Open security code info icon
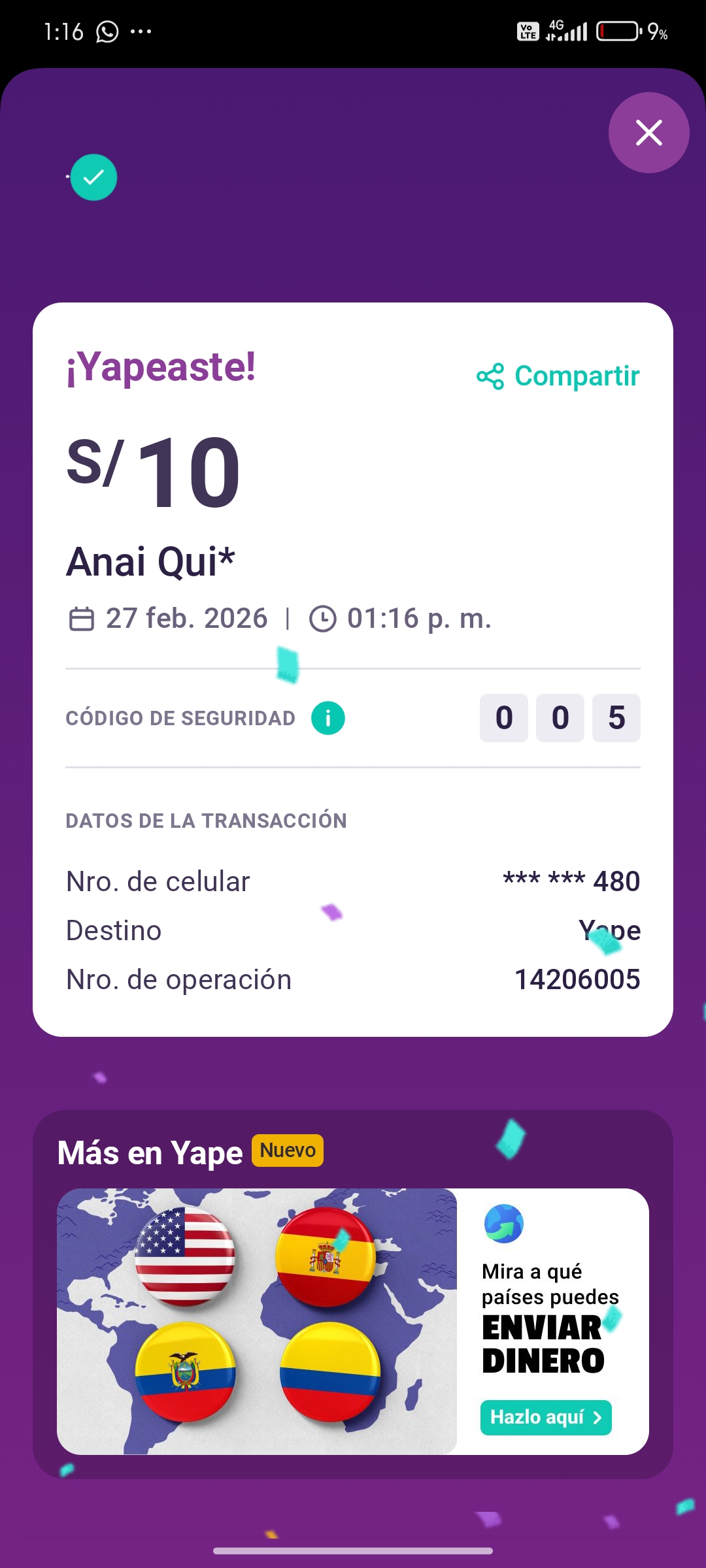This screenshot has height=1568, width=706. coord(328,718)
